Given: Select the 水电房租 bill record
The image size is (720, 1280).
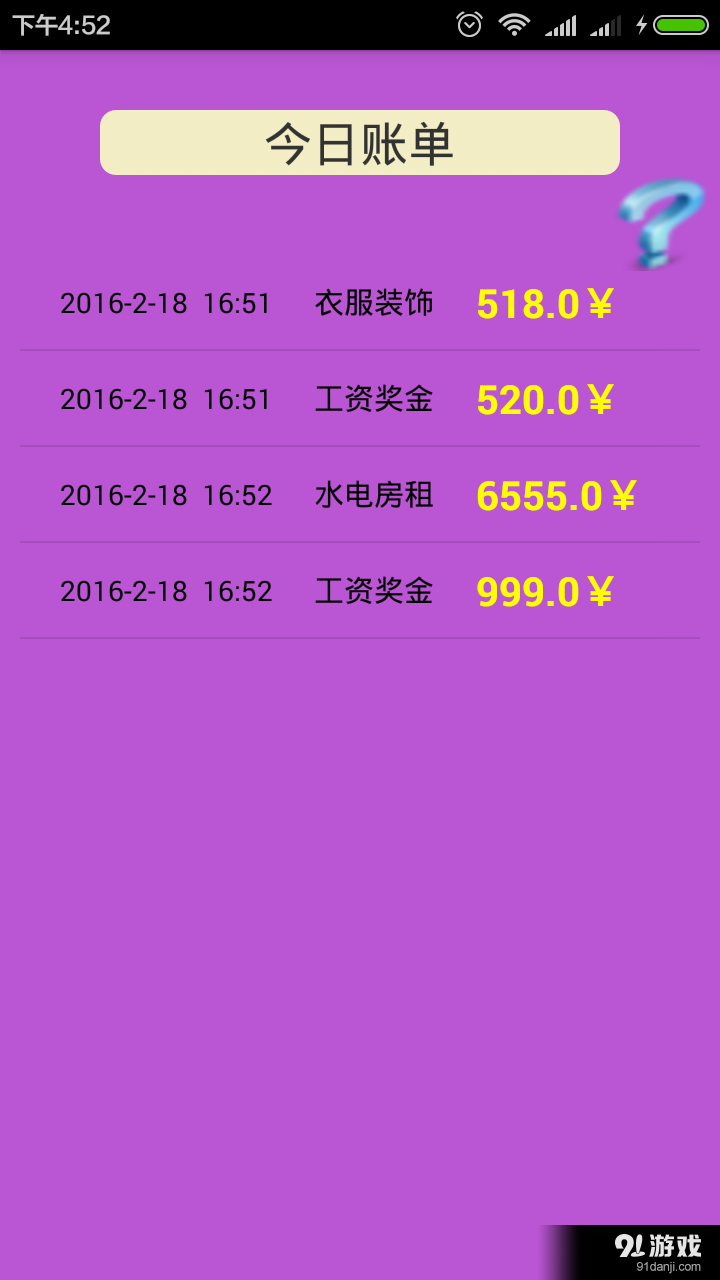Looking at the screenshot, I should coord(373,495).
